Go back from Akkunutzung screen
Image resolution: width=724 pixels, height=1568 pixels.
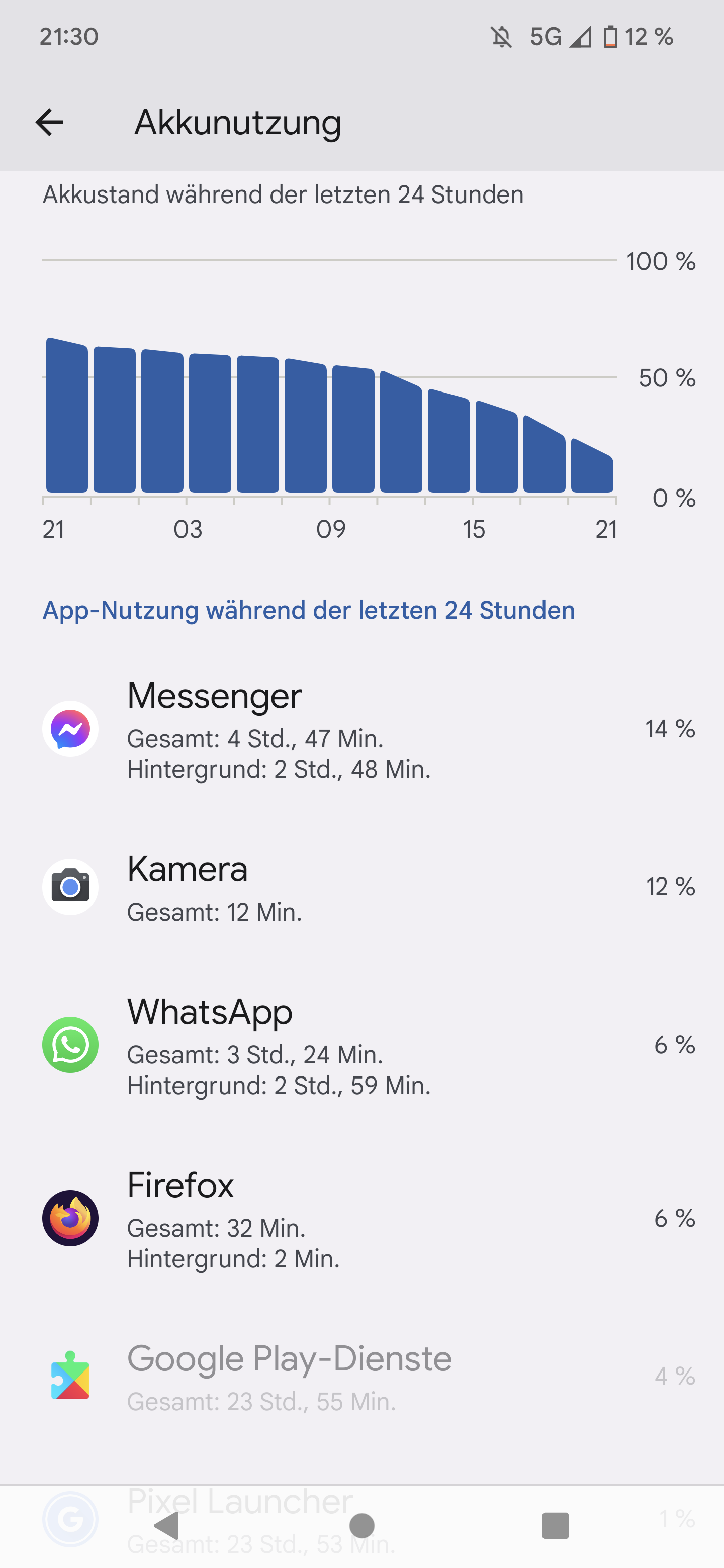[x=49, y=122]
